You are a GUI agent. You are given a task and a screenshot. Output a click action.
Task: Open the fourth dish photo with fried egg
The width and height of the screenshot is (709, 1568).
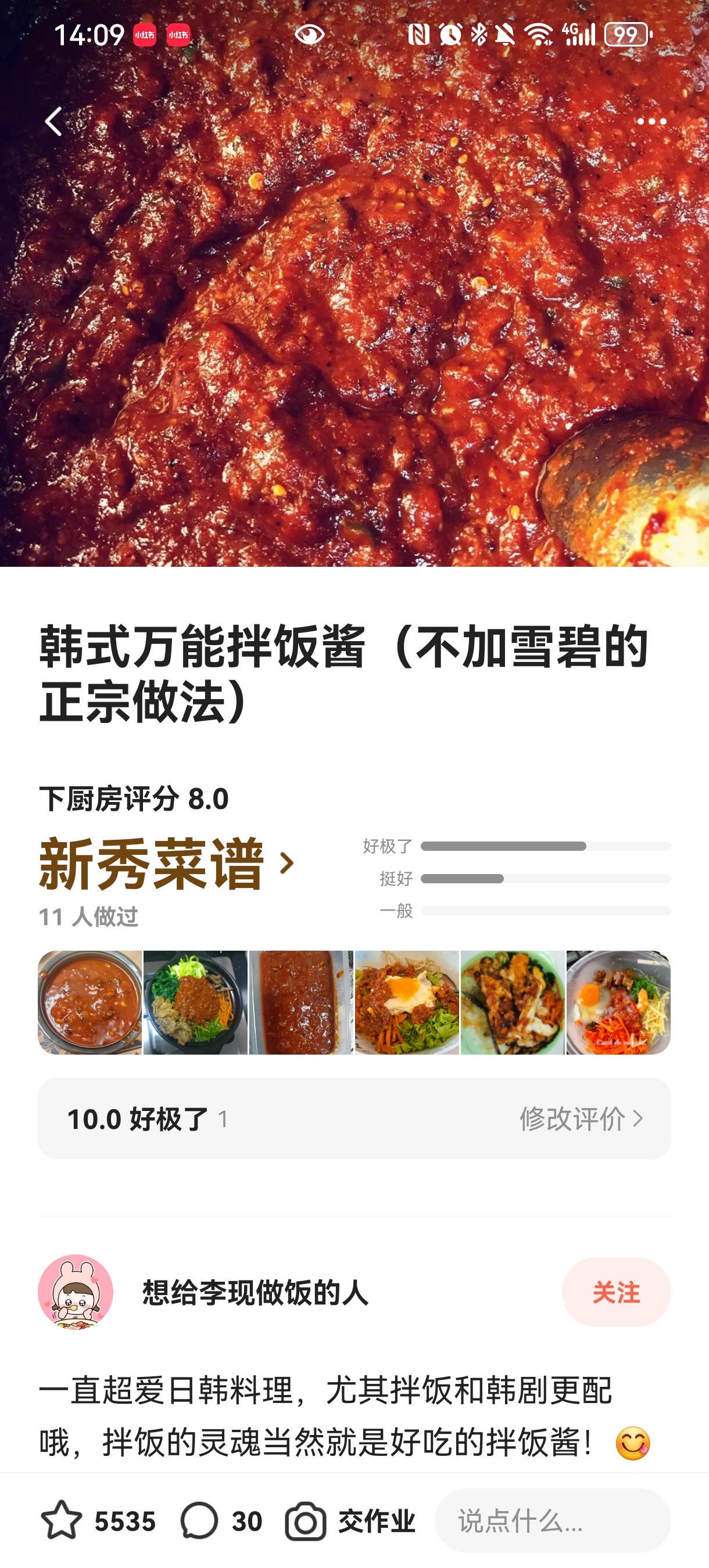tap(407, 1002)
